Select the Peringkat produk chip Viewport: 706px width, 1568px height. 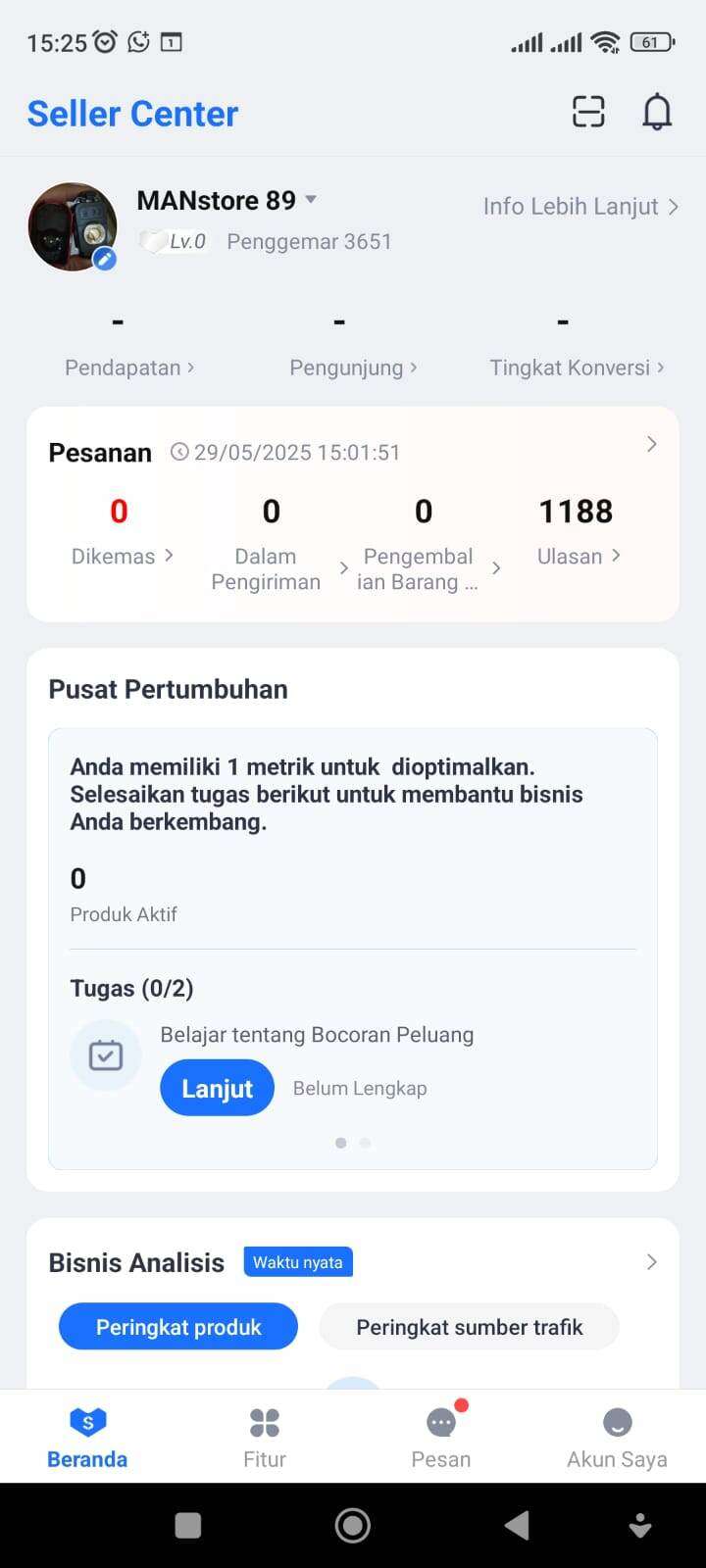178,1327
